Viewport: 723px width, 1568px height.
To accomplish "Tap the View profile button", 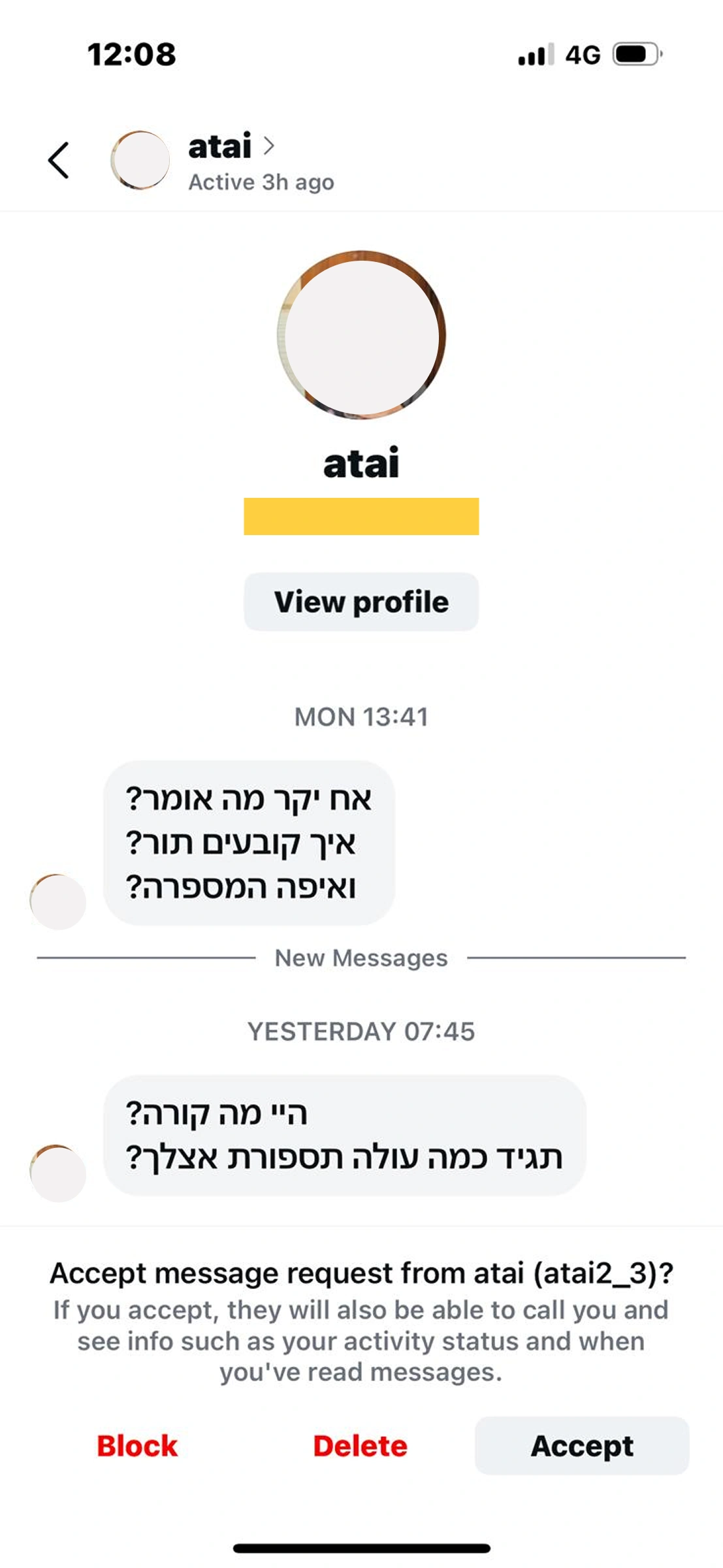I will point(361,602).
